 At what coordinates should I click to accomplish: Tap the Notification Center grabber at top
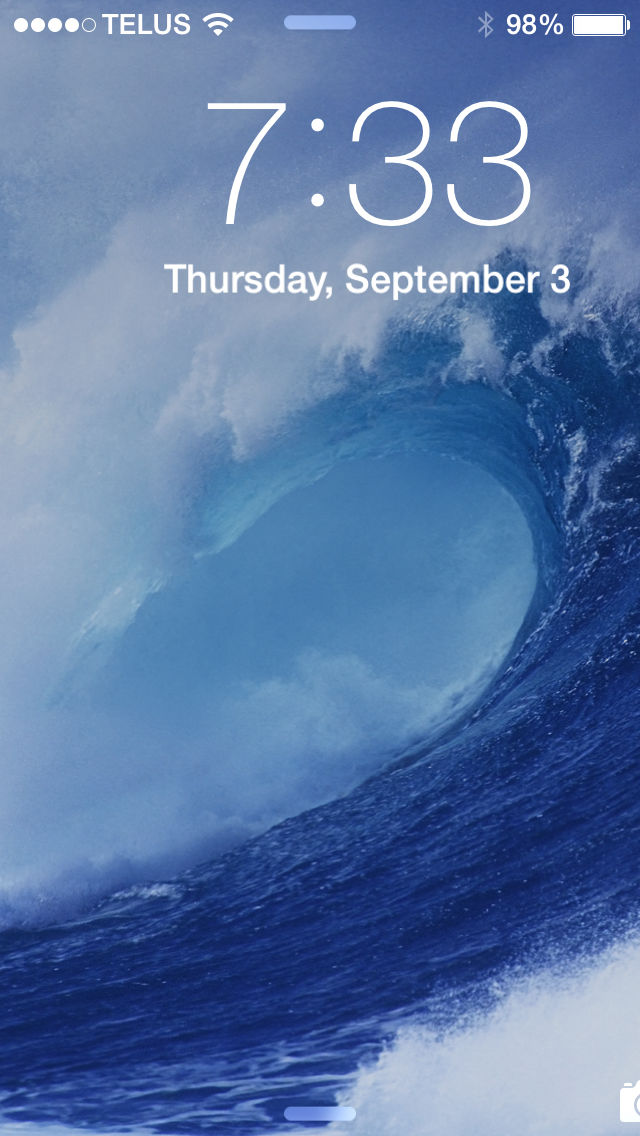(x=320, y=22)
